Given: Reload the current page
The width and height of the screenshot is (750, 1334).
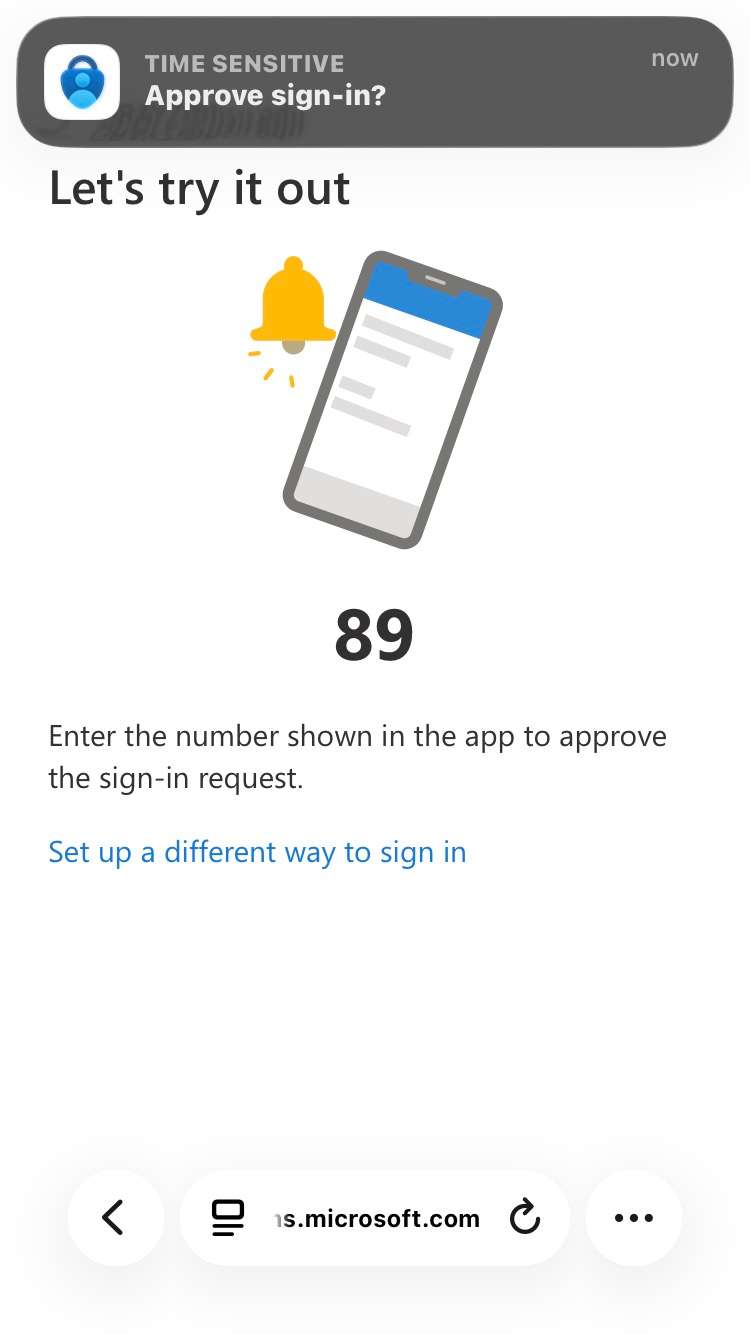Looking at the screenshot, I should point(524,1218).
